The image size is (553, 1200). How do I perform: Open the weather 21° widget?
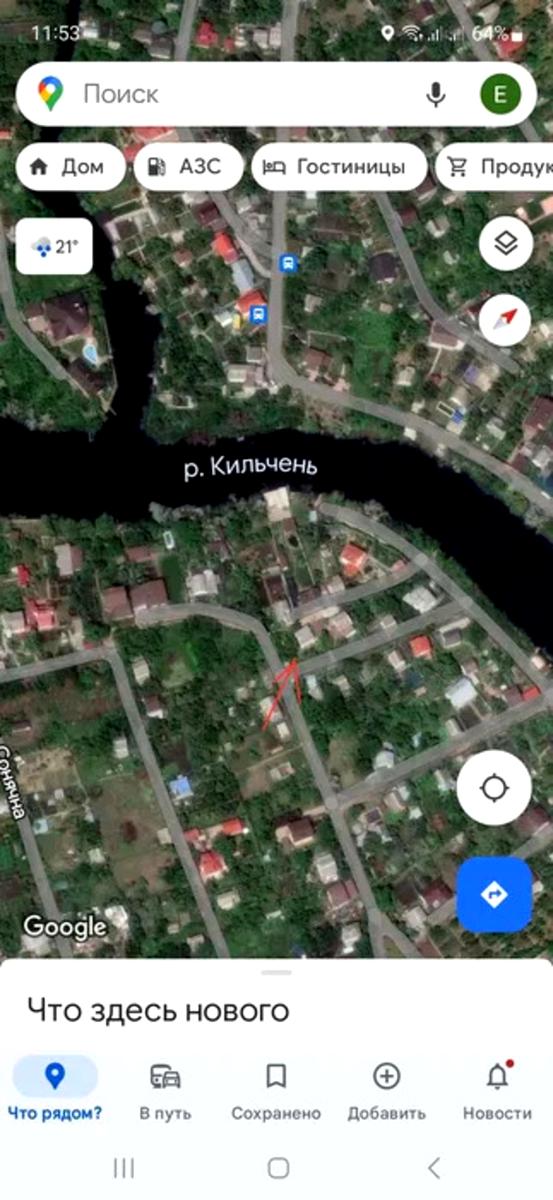[x=55, y=247]
